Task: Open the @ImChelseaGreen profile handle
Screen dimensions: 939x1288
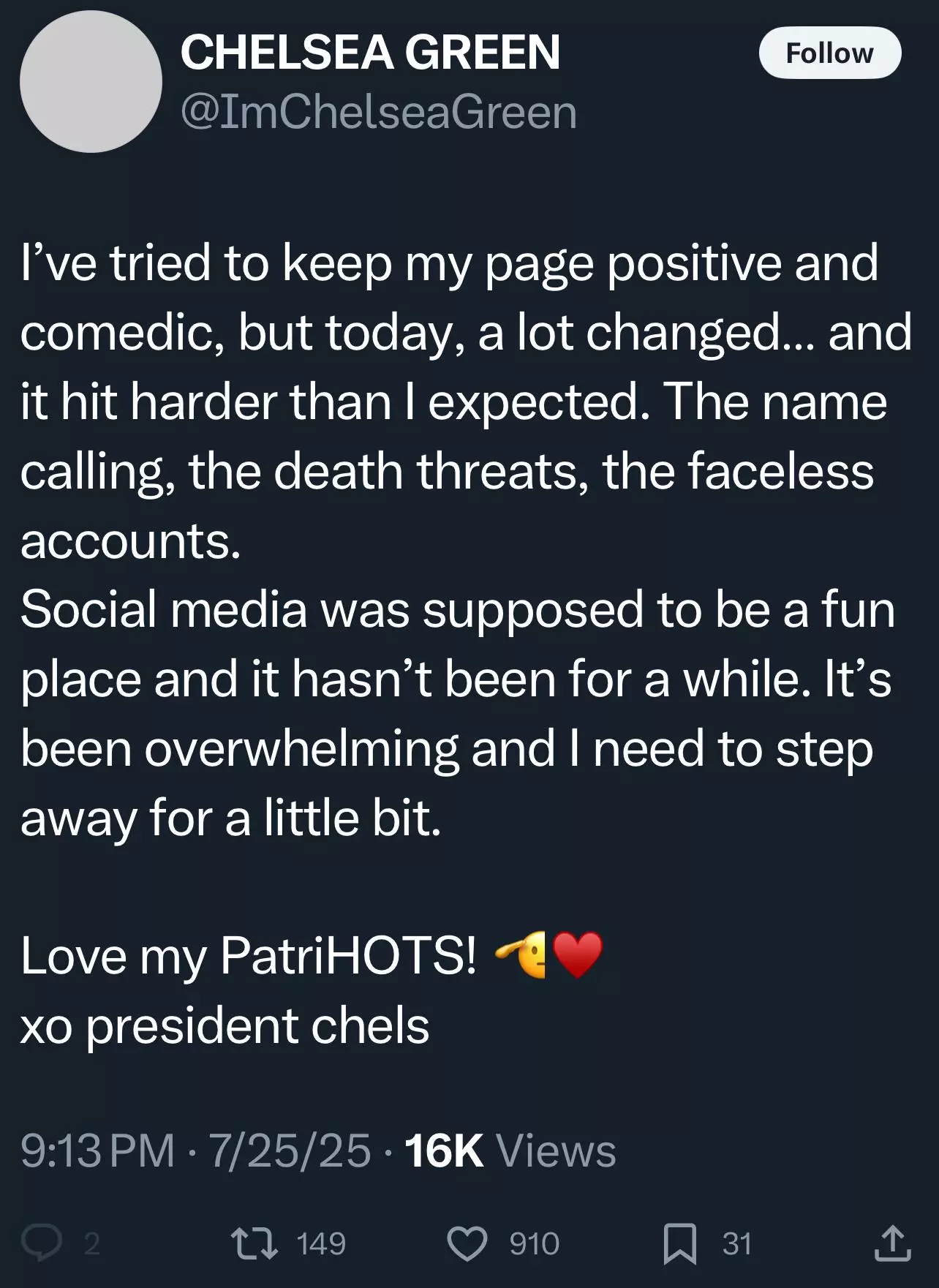Action: [x=378, y=112]
